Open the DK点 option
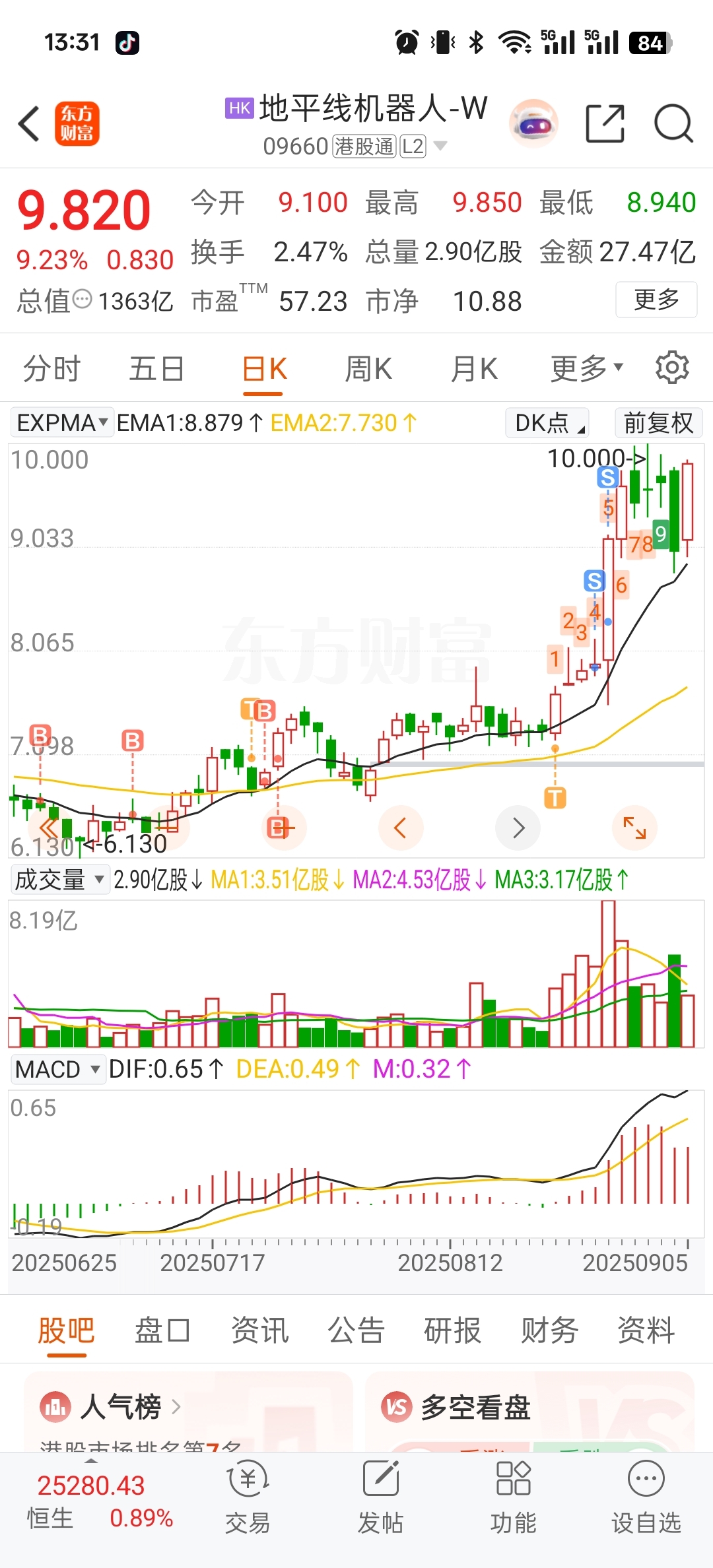This screenshot has height=1568, width=713. (x=547, y=422)
